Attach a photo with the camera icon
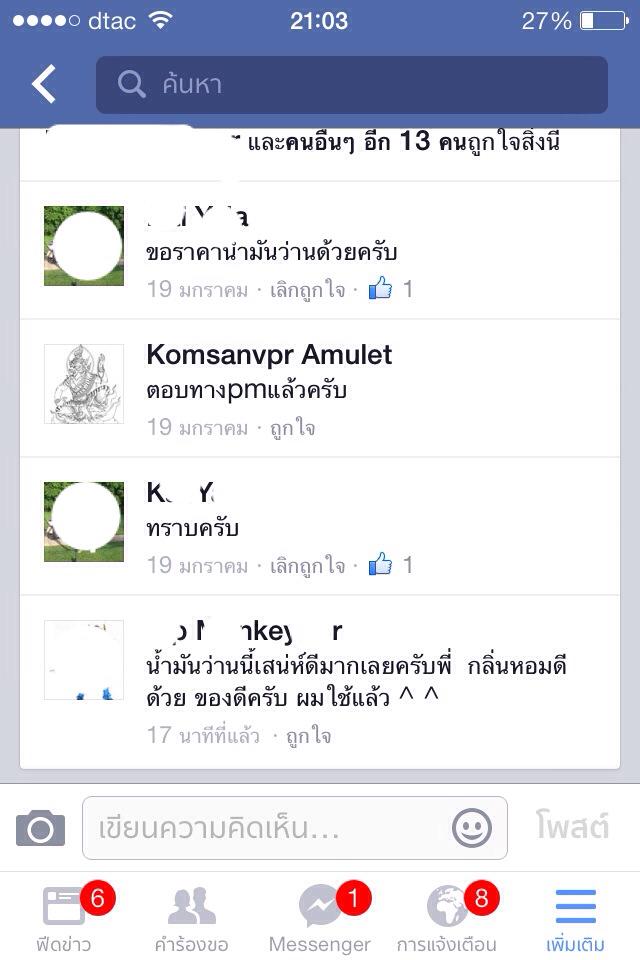The height and width of the screenshot is (960, 640). point(40,829)
